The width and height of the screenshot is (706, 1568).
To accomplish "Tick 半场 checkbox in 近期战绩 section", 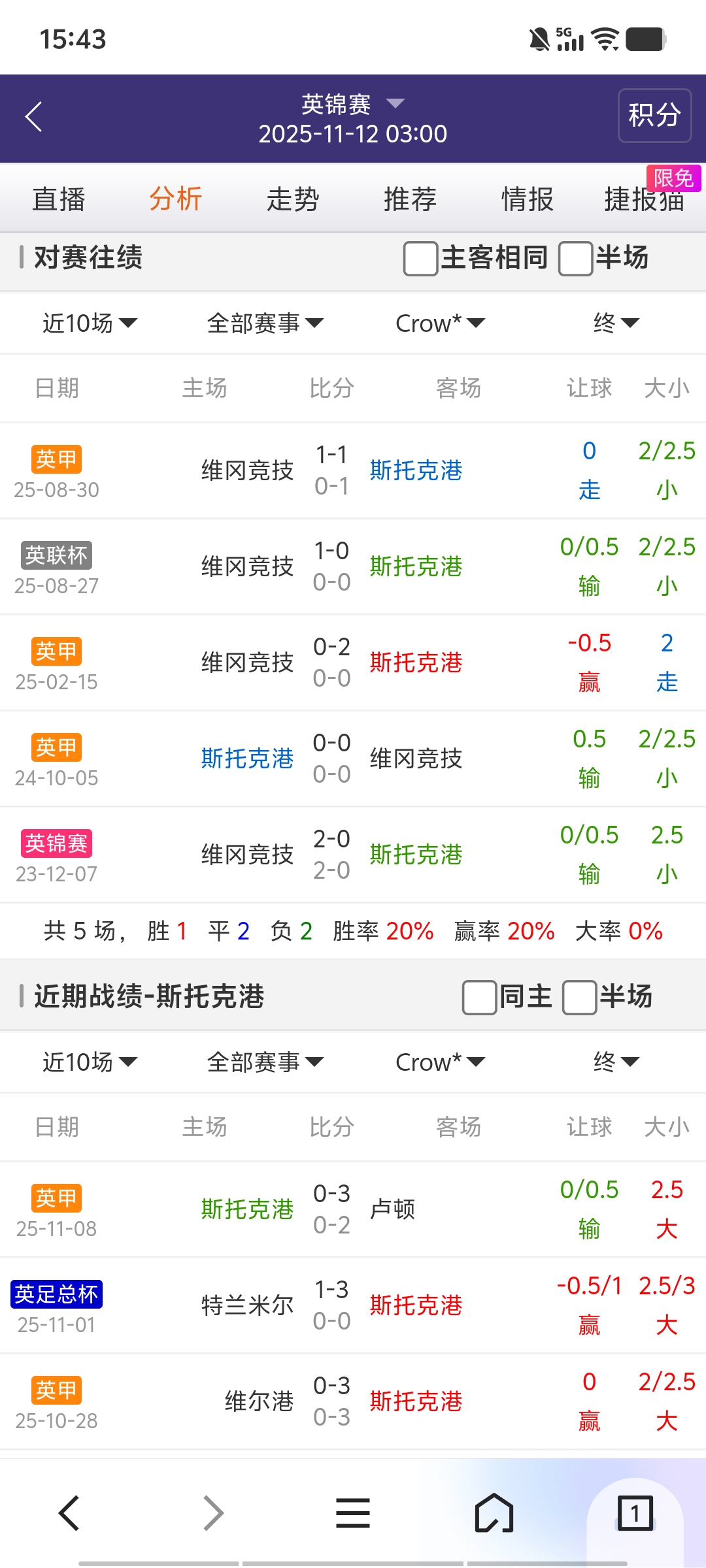I will pyautogui.click(x=579, y=998).
